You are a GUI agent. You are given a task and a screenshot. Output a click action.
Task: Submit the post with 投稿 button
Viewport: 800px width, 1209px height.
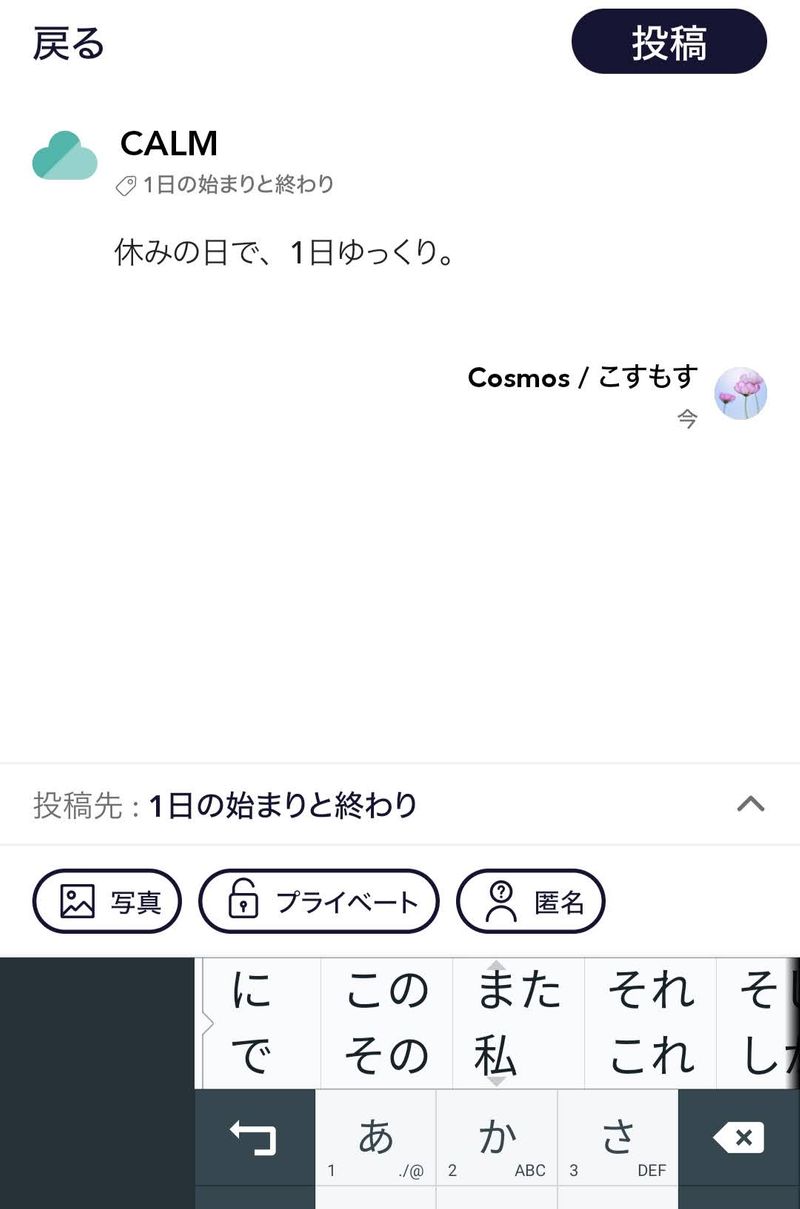coord(669,42)
